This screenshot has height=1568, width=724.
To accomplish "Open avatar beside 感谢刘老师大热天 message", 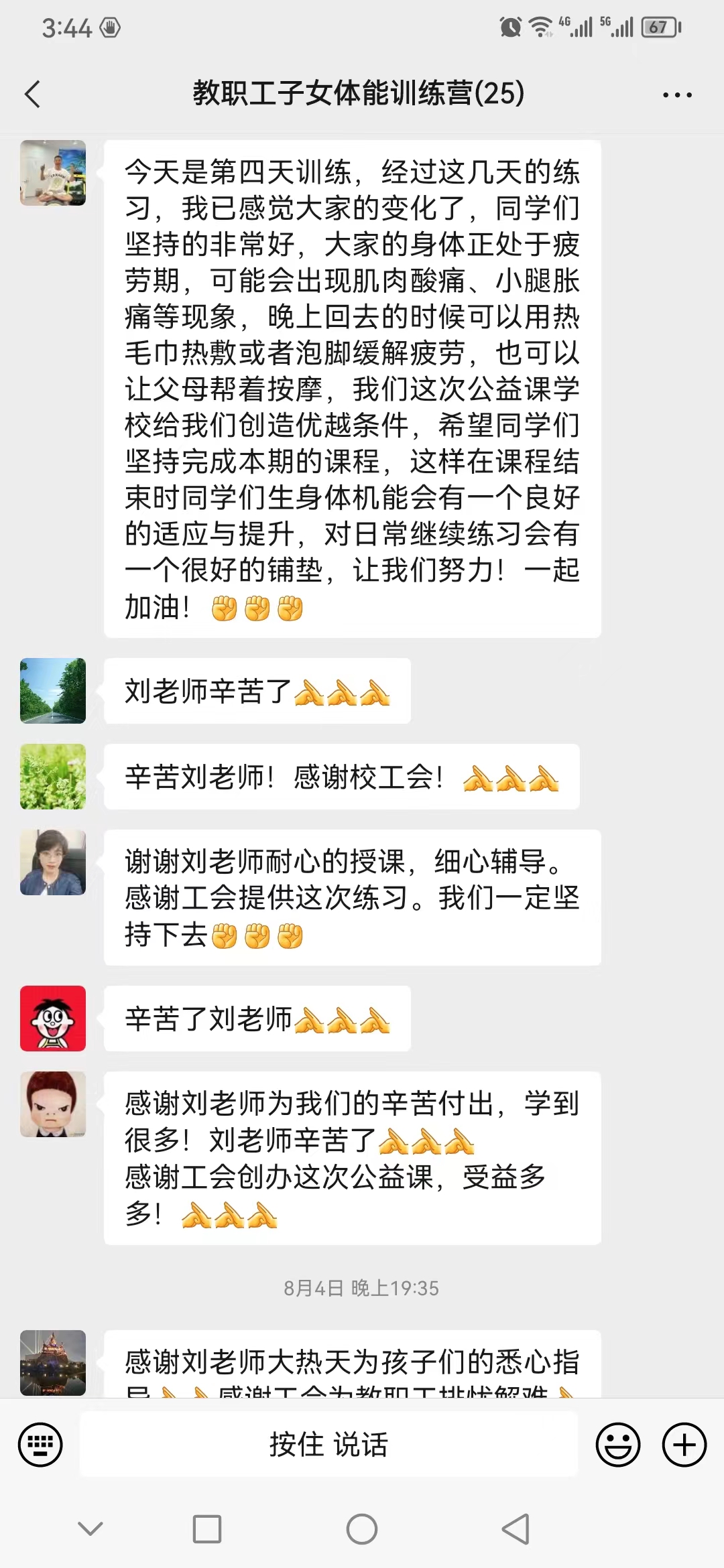I will 53,1362.
